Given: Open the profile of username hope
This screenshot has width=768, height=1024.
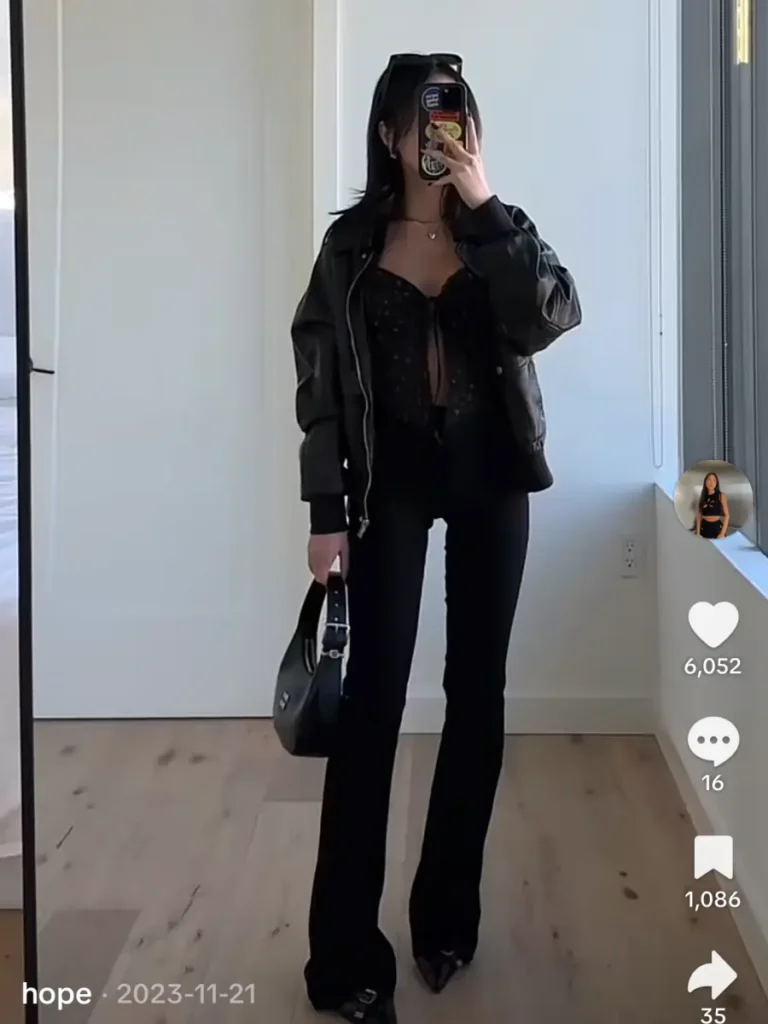Looking at the screenshot, I should 56,994.
